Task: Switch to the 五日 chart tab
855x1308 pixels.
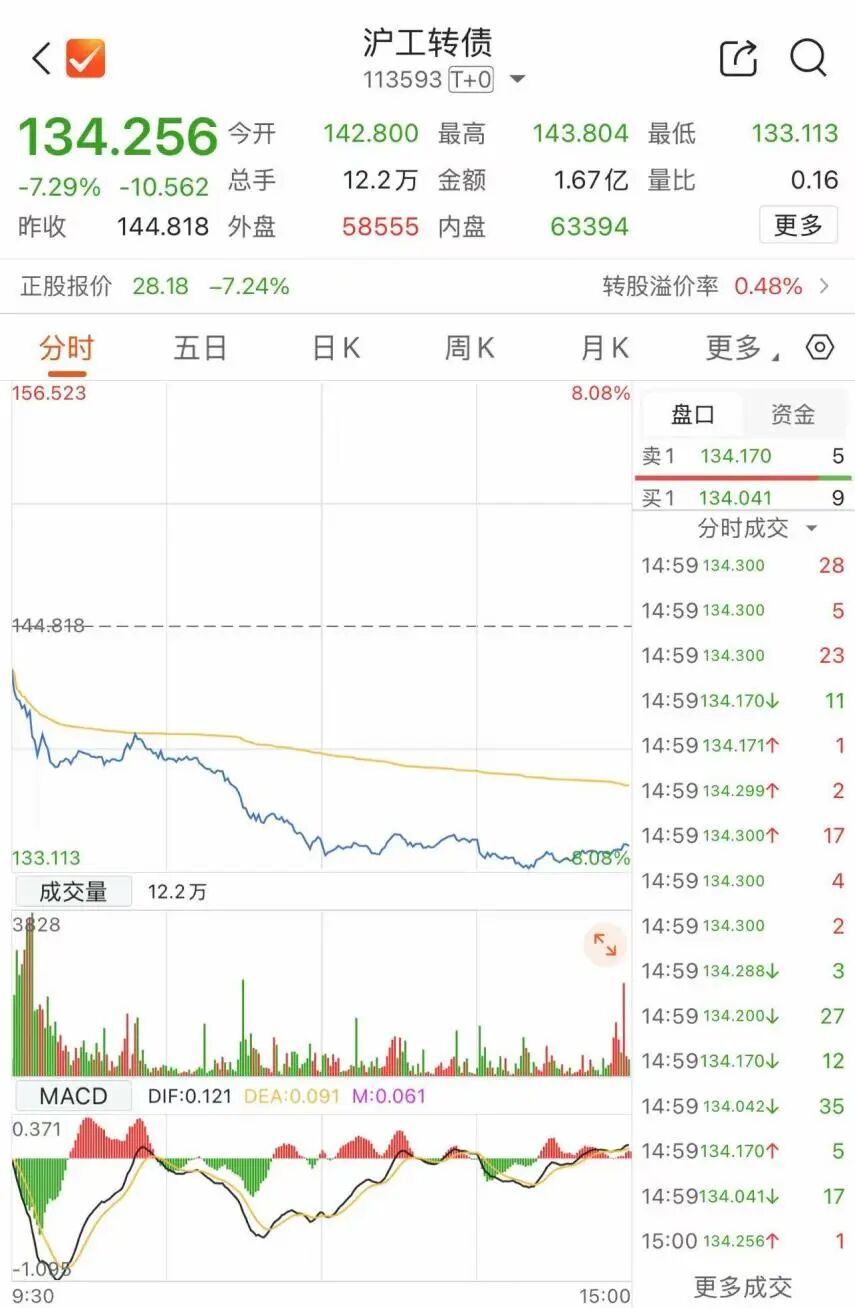Action: 200,348
